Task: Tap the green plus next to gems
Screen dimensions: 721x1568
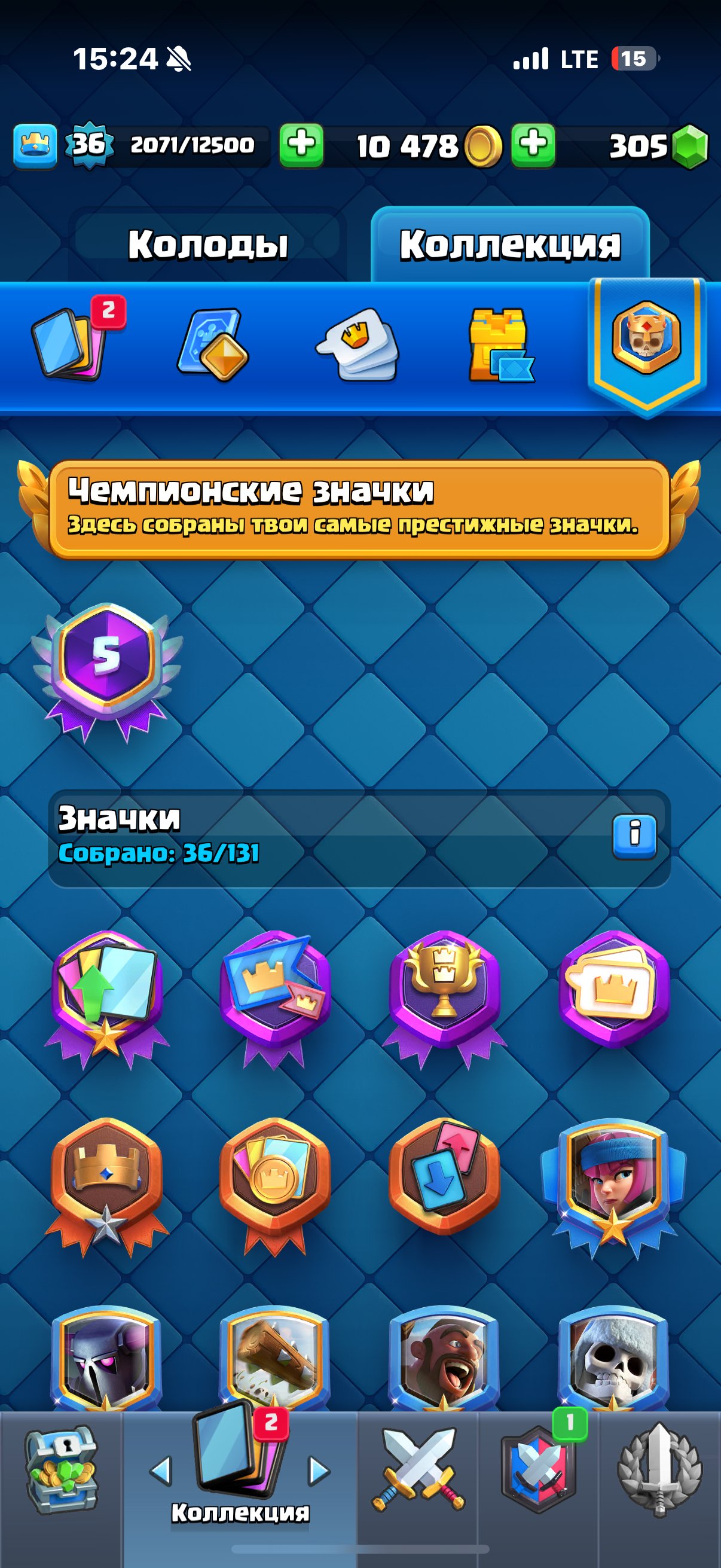Action: [533, 145]
